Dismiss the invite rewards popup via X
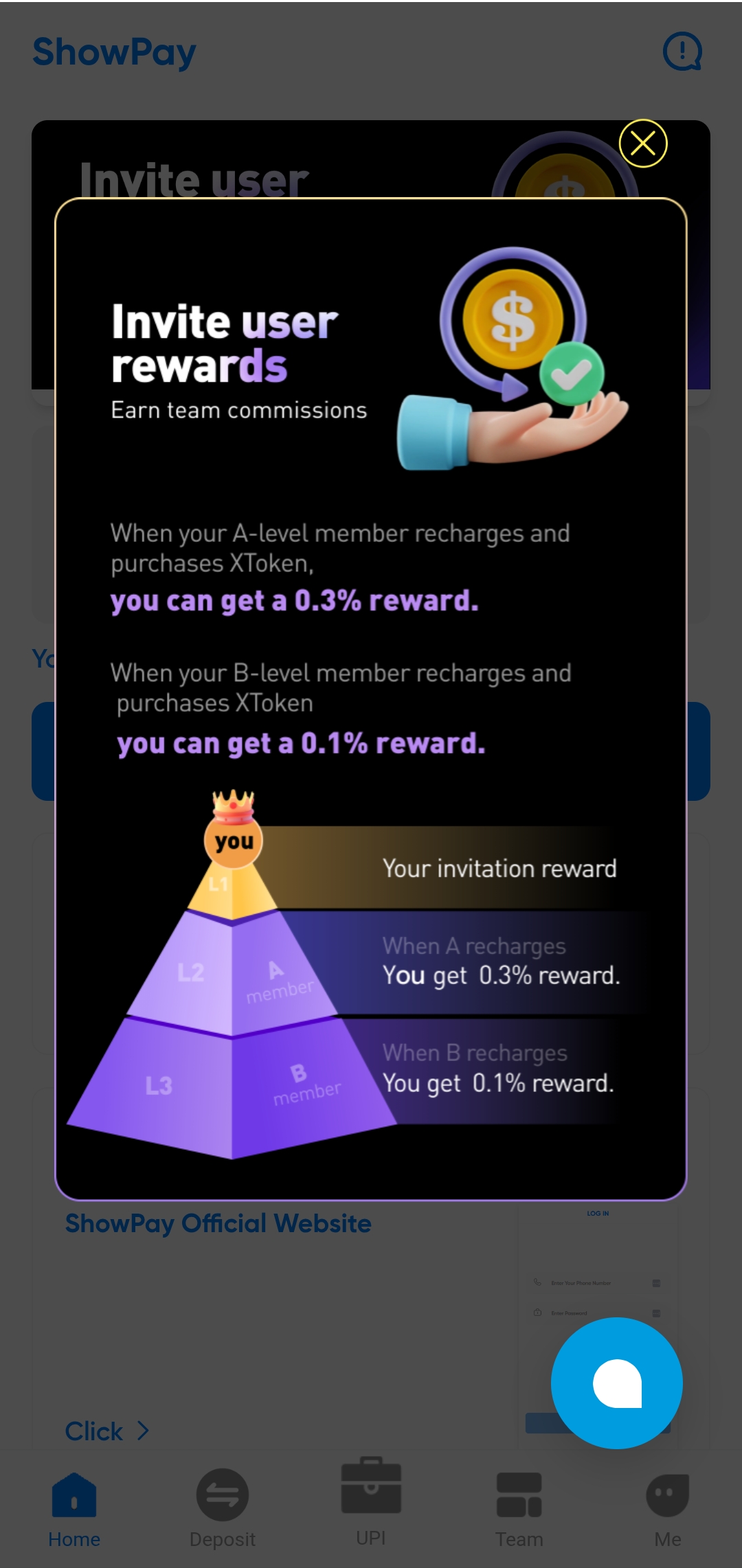 click(643, 144)
